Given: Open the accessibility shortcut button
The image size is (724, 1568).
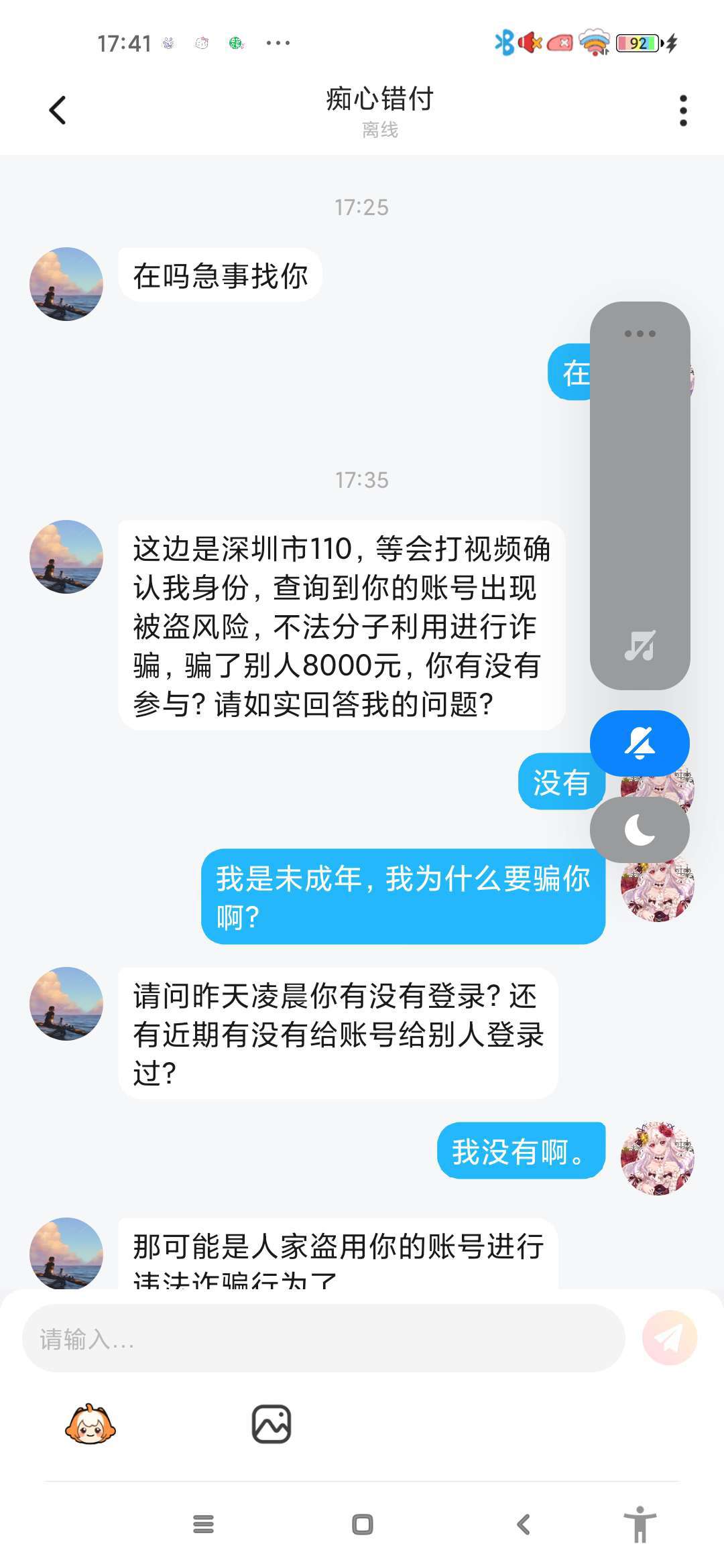Looking at the screenshot, I should point(640,1524).
